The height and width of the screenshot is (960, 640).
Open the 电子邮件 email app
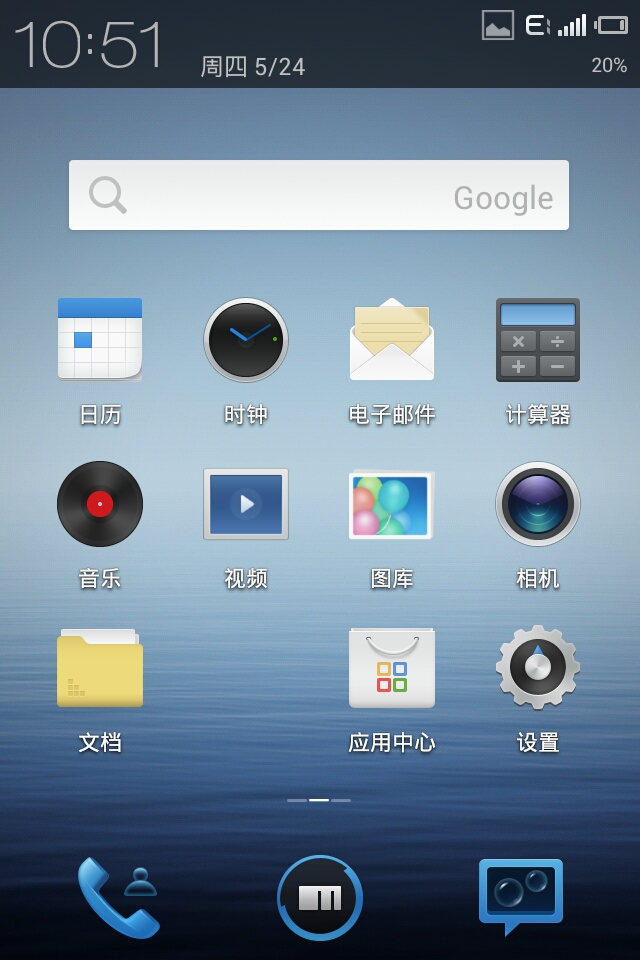click(392, 340)
